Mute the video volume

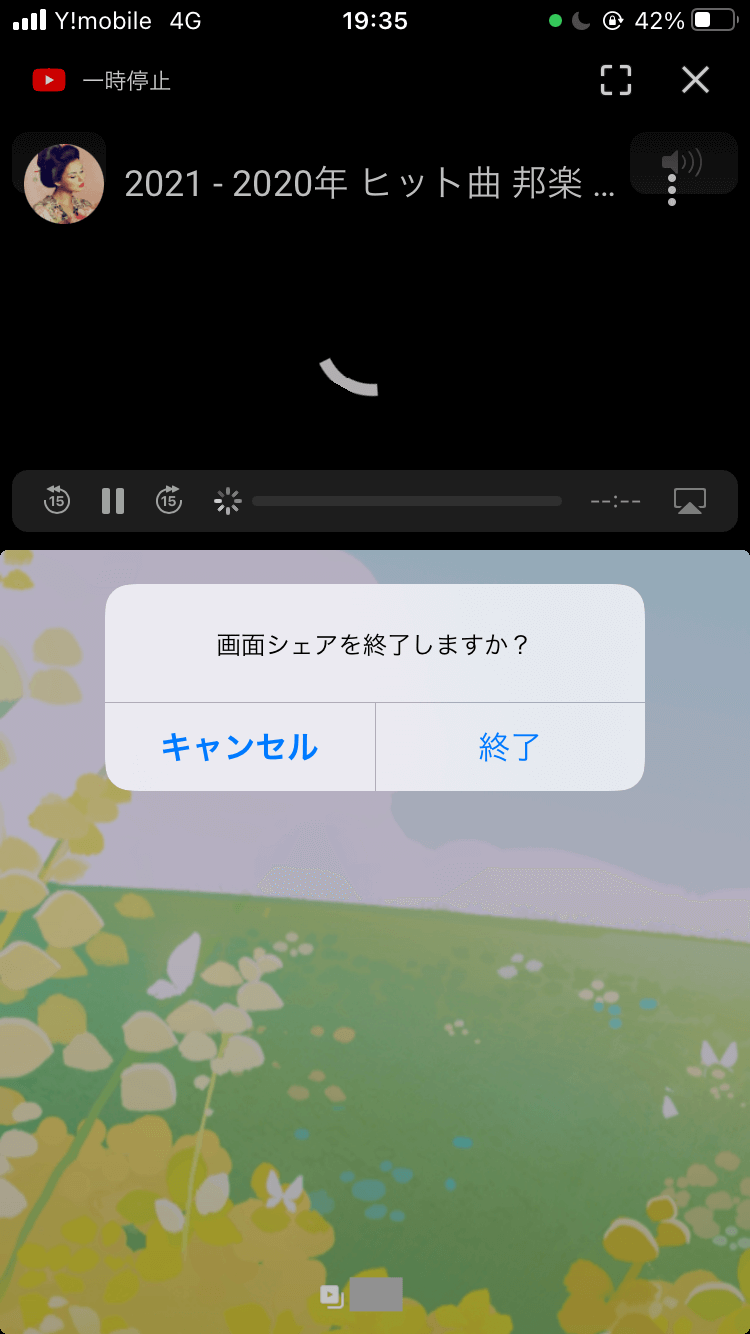(x=683, y=161)
